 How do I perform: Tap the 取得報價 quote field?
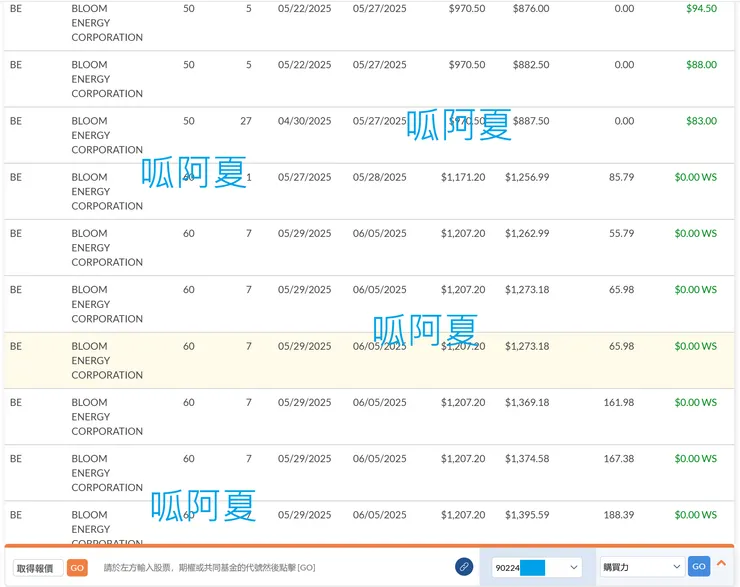click(x=38, y=567)
